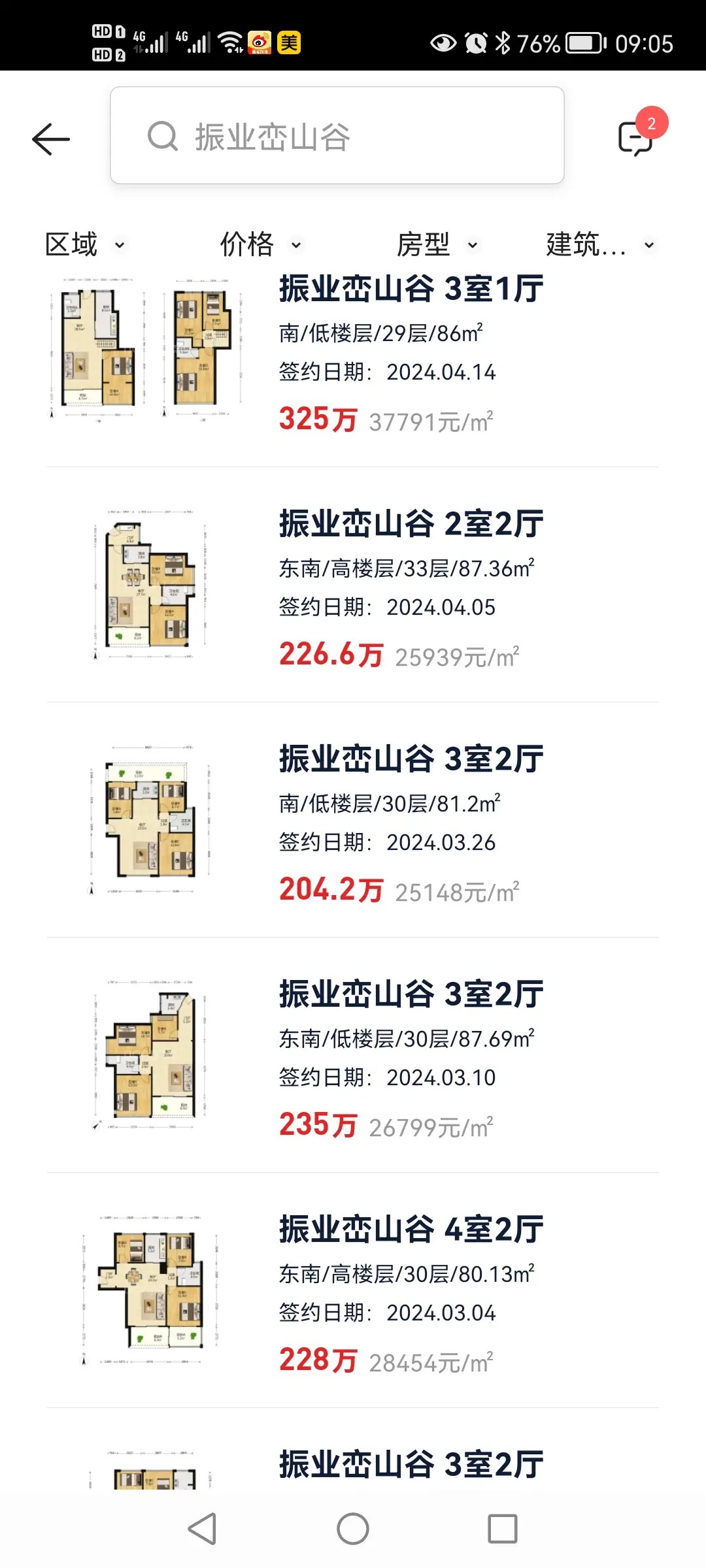Expand the 区域 filter dropdown

click(x=84, y=245)
